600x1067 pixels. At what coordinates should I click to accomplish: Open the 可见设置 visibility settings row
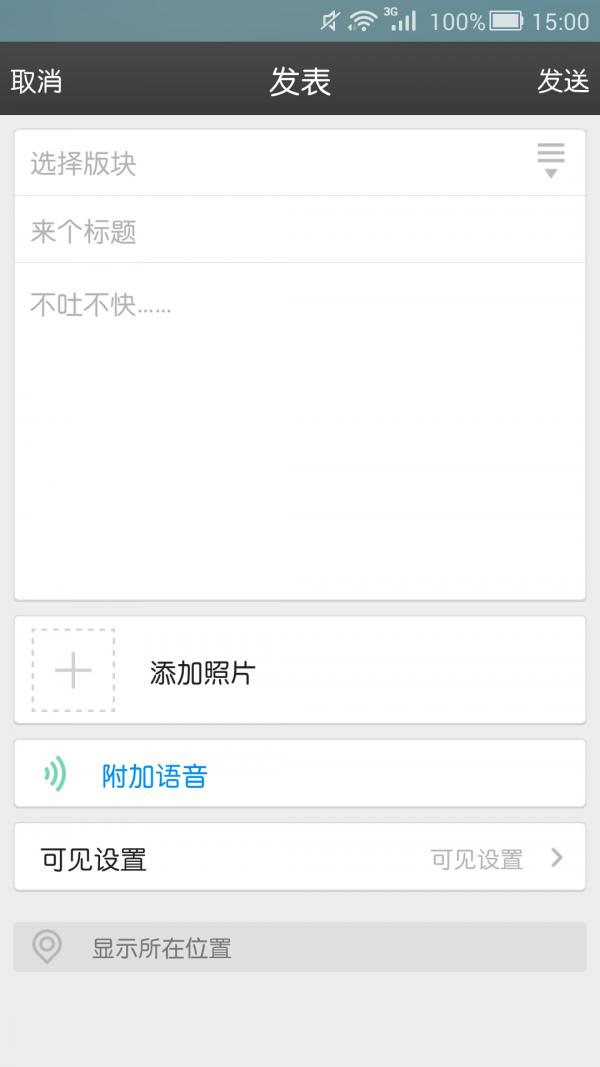pos(300,858)
